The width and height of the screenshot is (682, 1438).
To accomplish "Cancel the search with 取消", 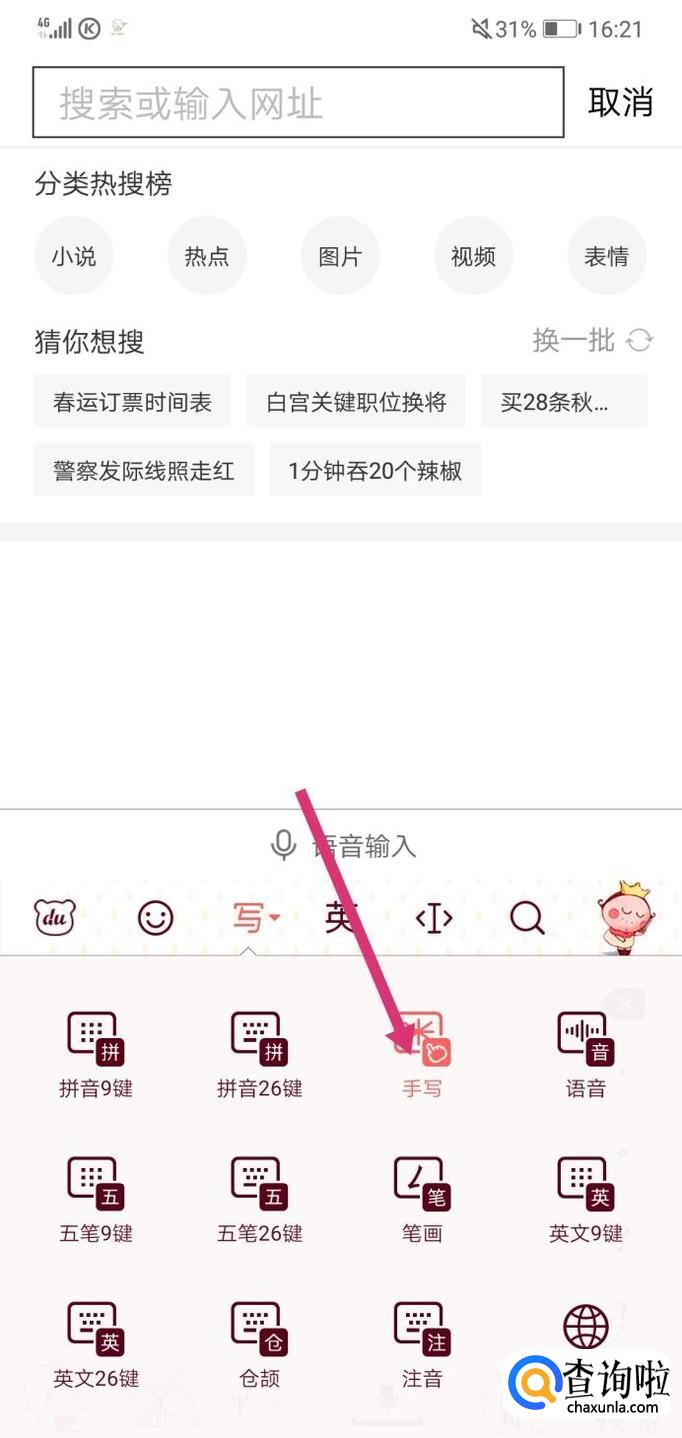I will coord(620,103).
